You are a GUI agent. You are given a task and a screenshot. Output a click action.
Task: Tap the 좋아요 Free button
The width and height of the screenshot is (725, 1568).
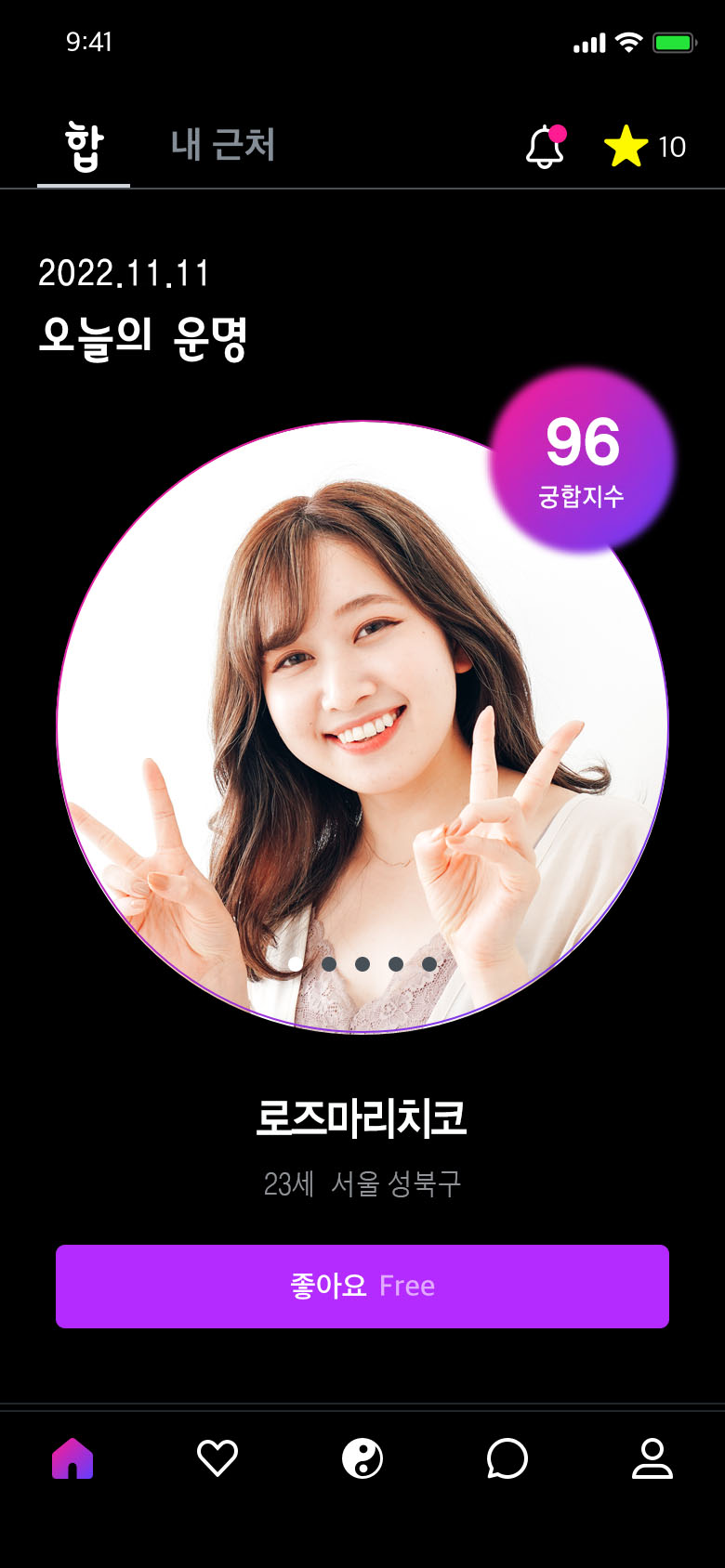(362, 1286)
